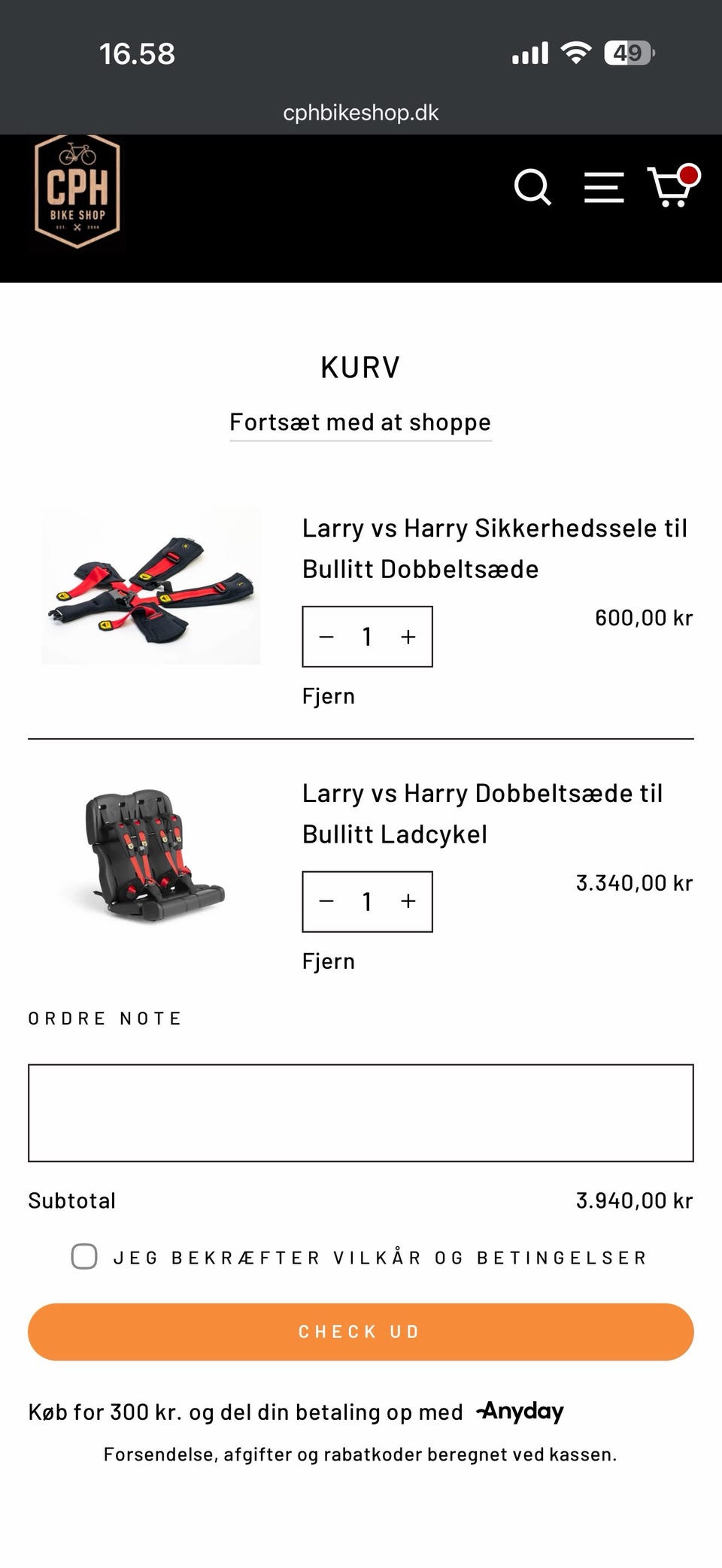722x1568 pixels.
Task: Decrease quantity of the Dobbeltsæde item
Action: tap(326, 901)
